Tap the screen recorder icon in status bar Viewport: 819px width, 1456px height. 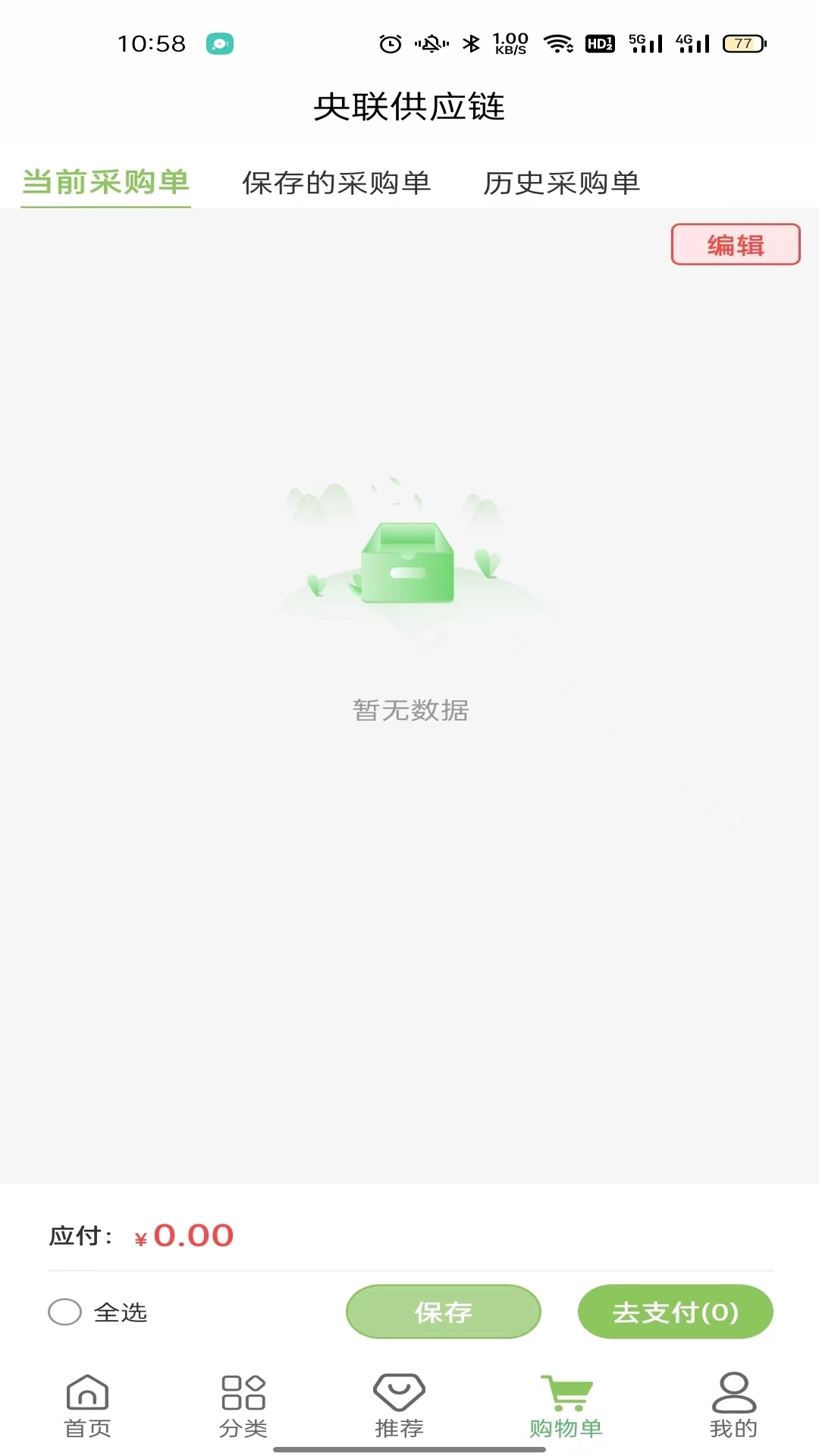click(x=220, y=43)
